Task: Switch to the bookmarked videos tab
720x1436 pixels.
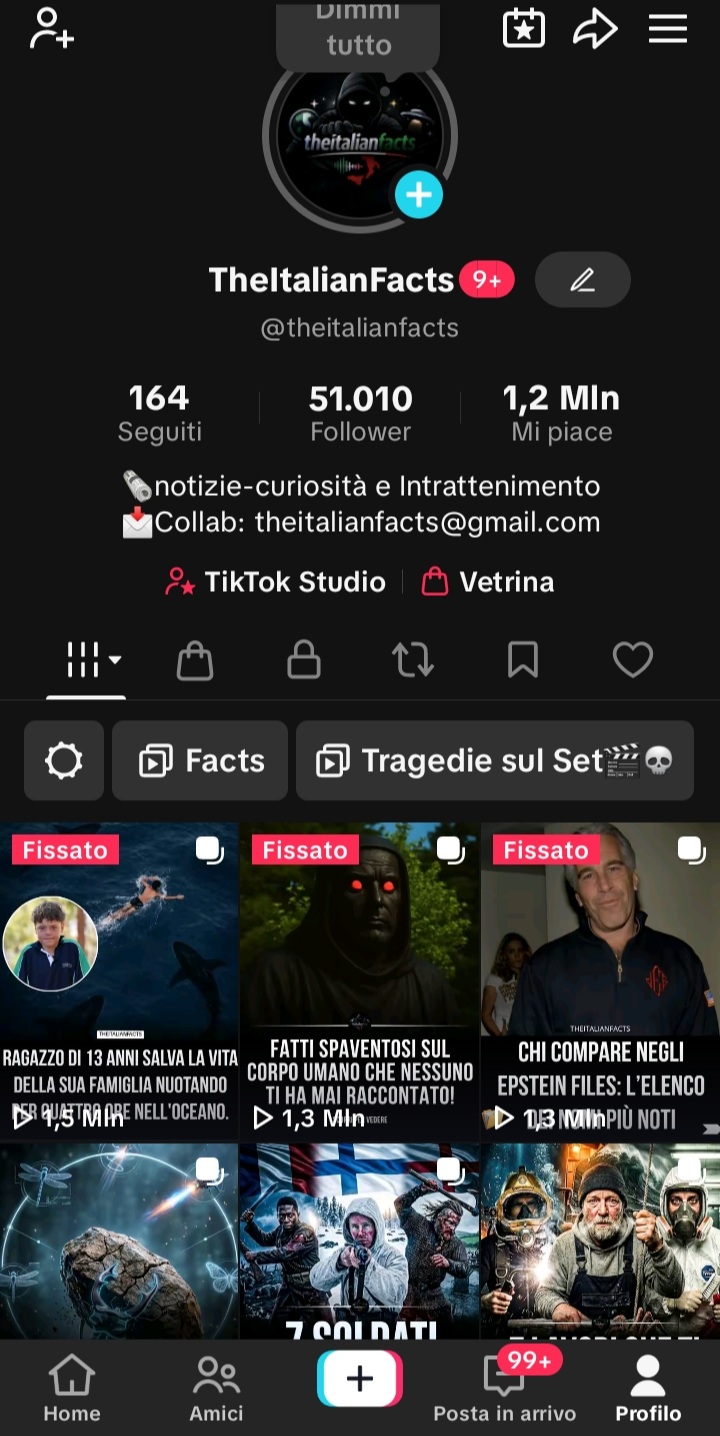Action: (523, 661)
